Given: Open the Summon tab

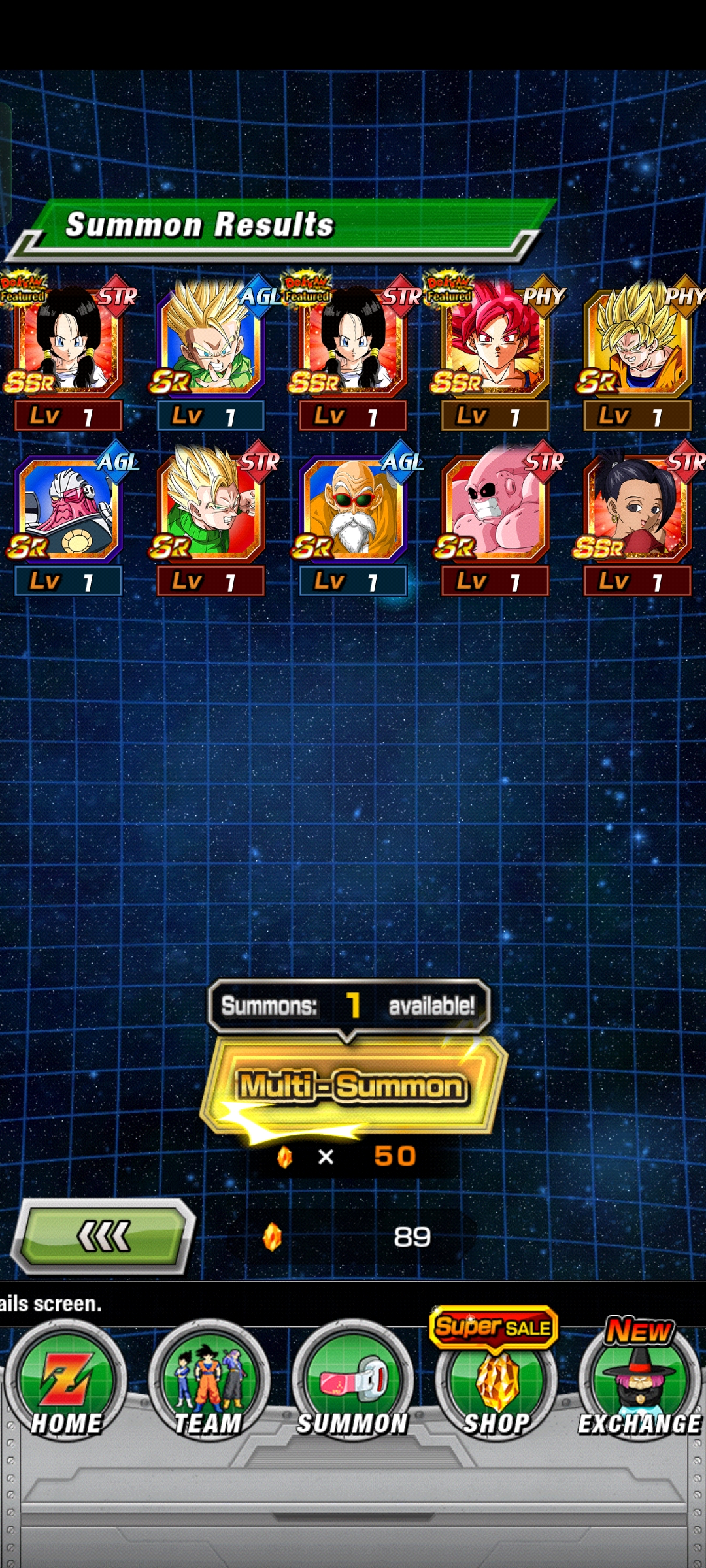Looking at the screenshot, I should coord(353,1384).
